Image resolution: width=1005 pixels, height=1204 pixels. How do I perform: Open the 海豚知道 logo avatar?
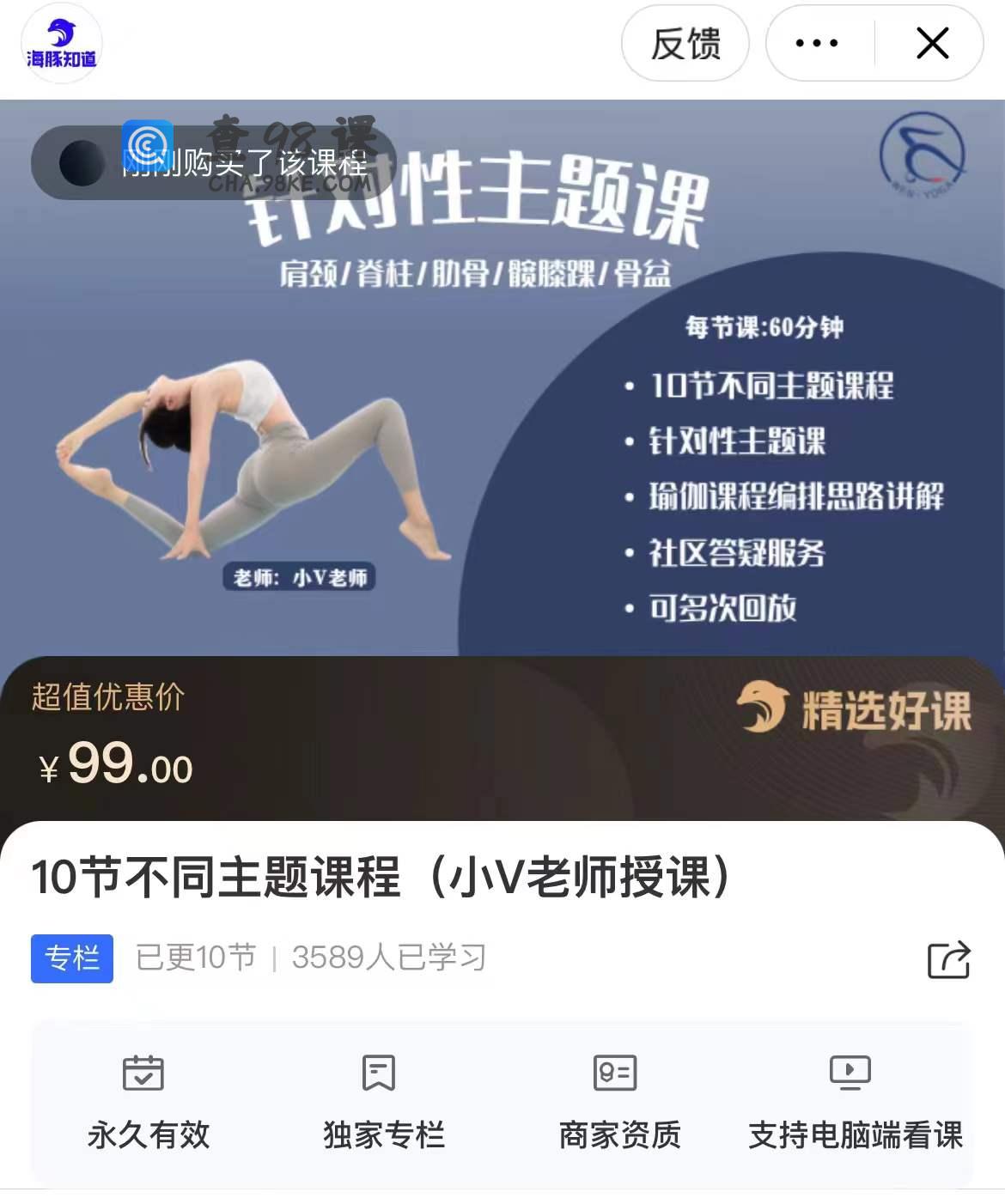[x=61, y=44]
